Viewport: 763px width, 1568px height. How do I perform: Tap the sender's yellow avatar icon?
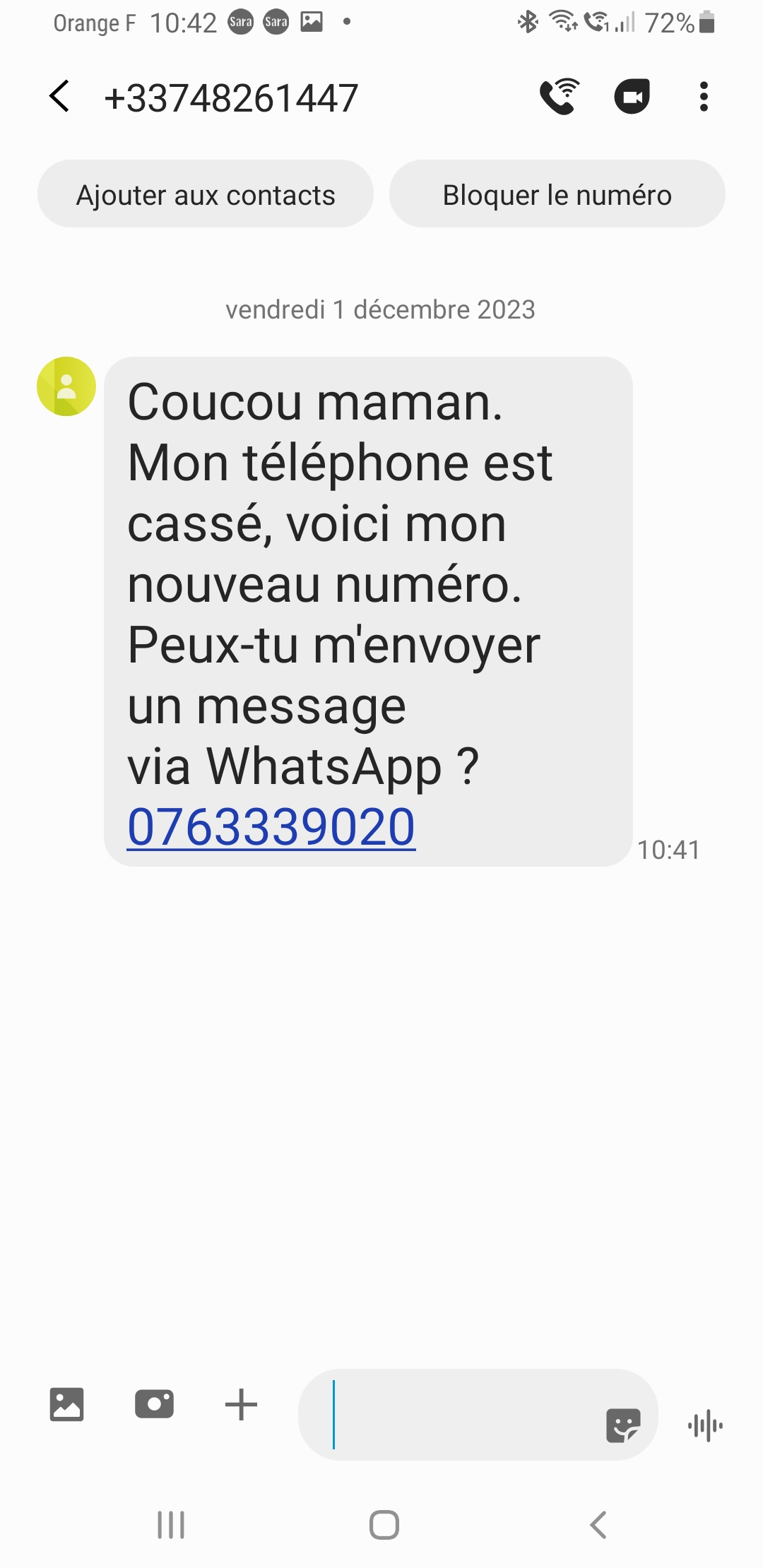66,386
